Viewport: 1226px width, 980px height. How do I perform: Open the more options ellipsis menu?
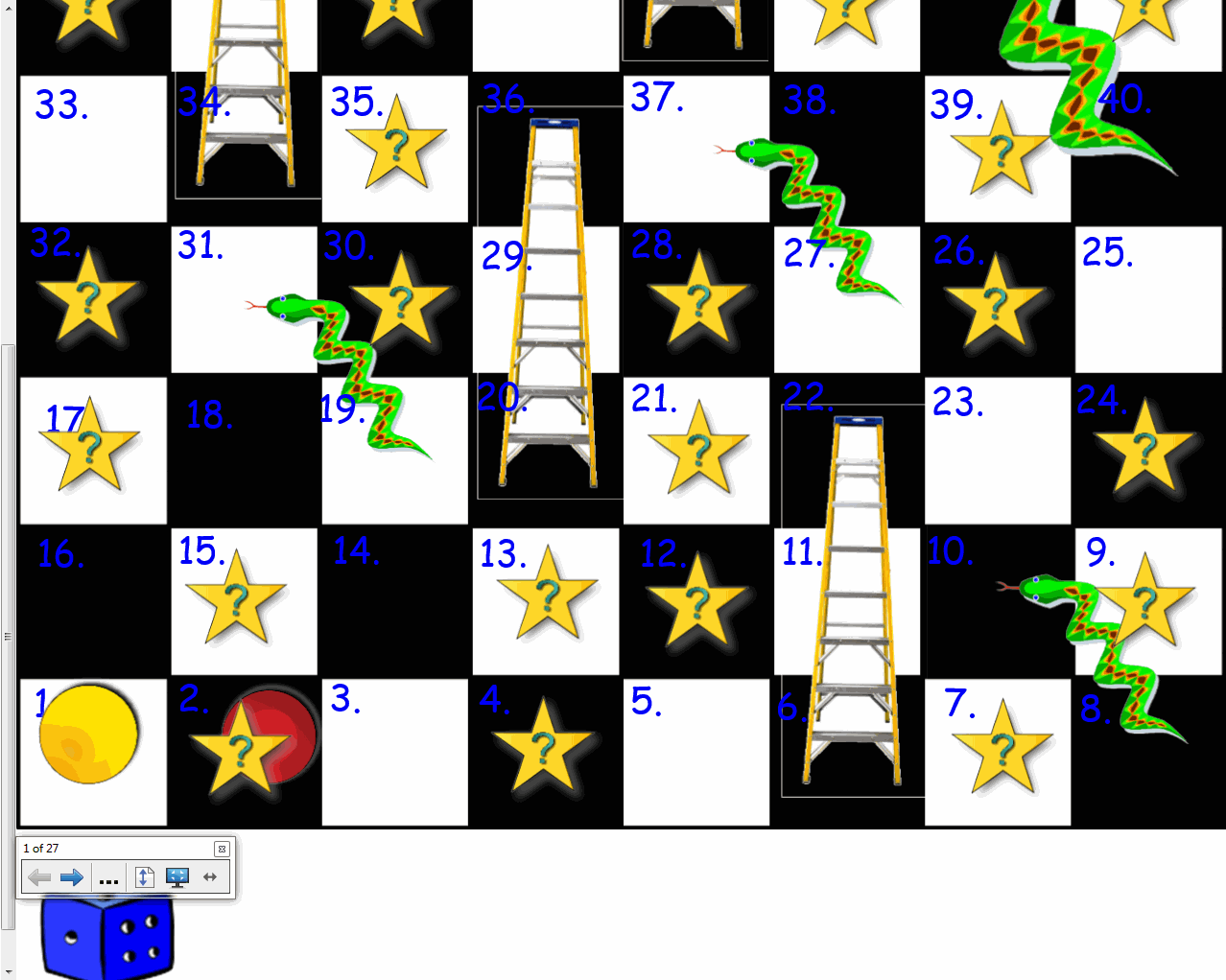pos(108,877)
